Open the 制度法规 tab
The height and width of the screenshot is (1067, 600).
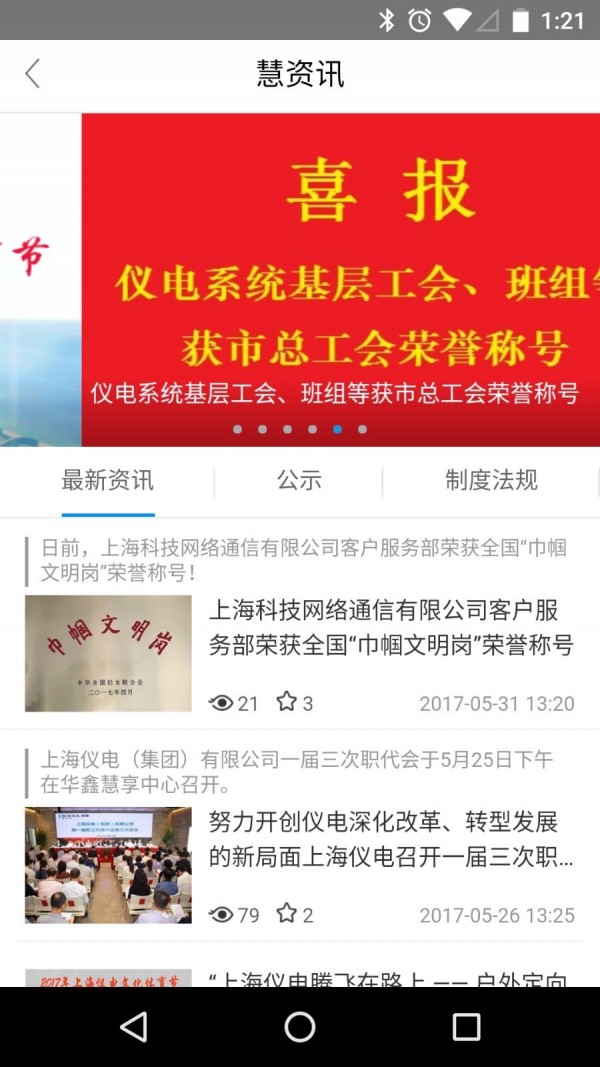[491, 480]
